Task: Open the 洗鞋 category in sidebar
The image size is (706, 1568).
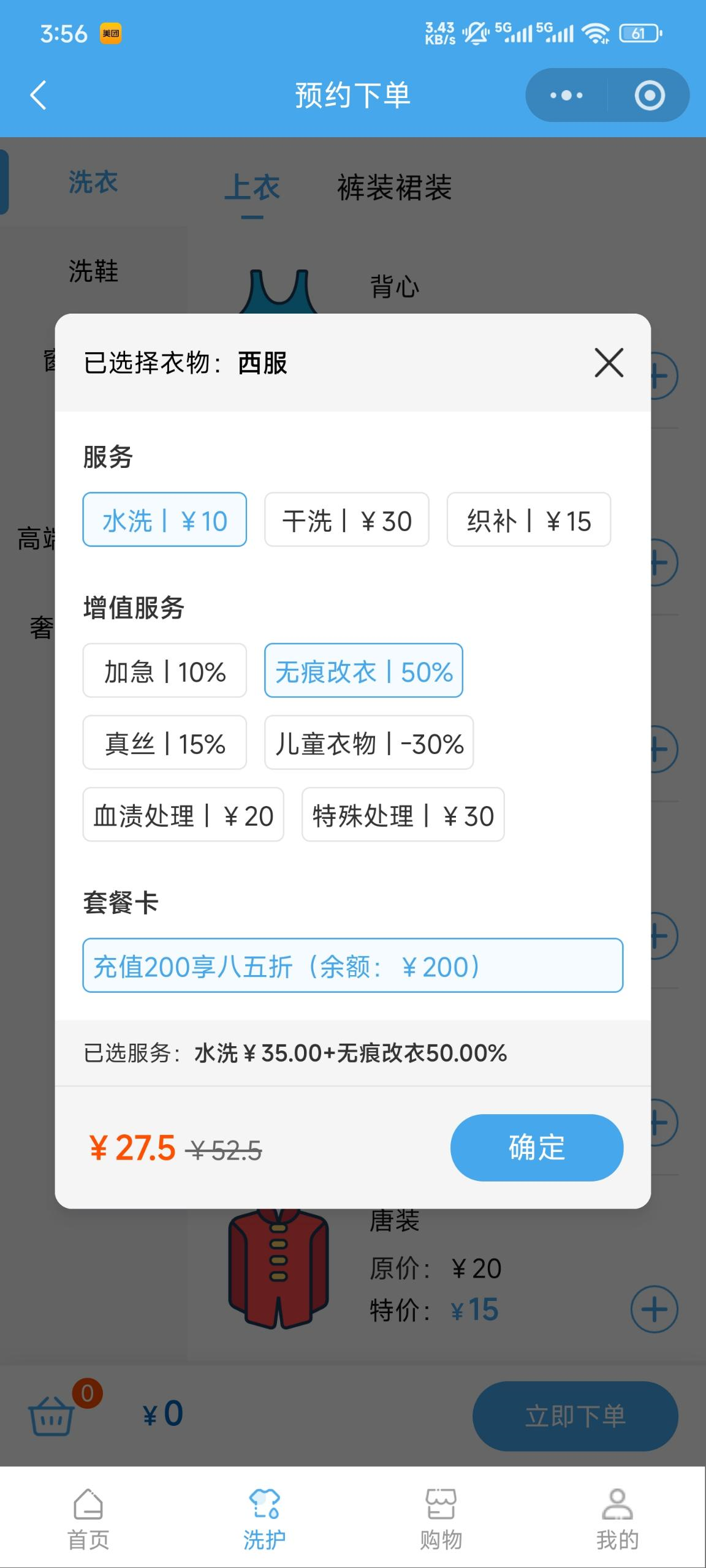Action: click(92, 274)
